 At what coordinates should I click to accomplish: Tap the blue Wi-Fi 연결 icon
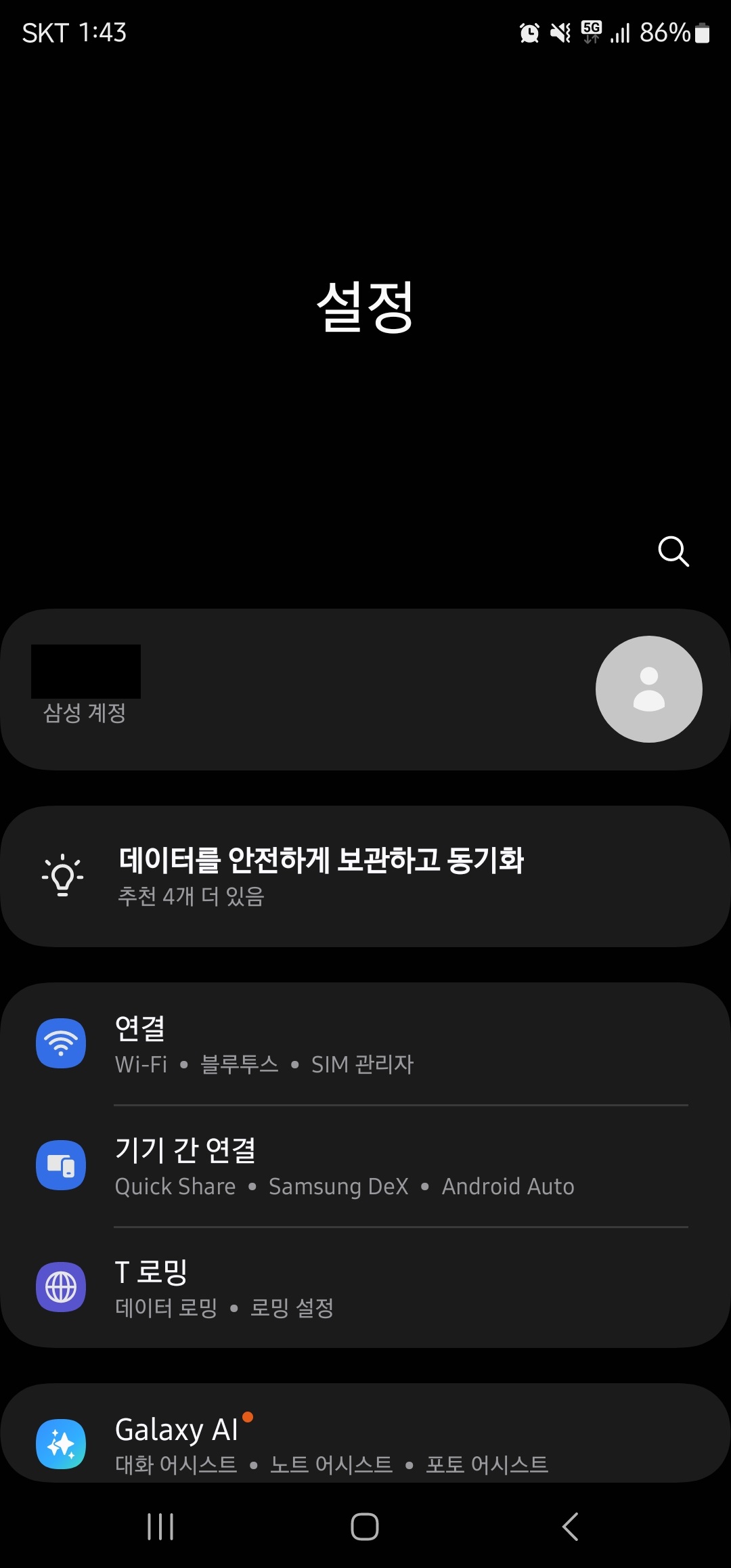pos(62,1043)
